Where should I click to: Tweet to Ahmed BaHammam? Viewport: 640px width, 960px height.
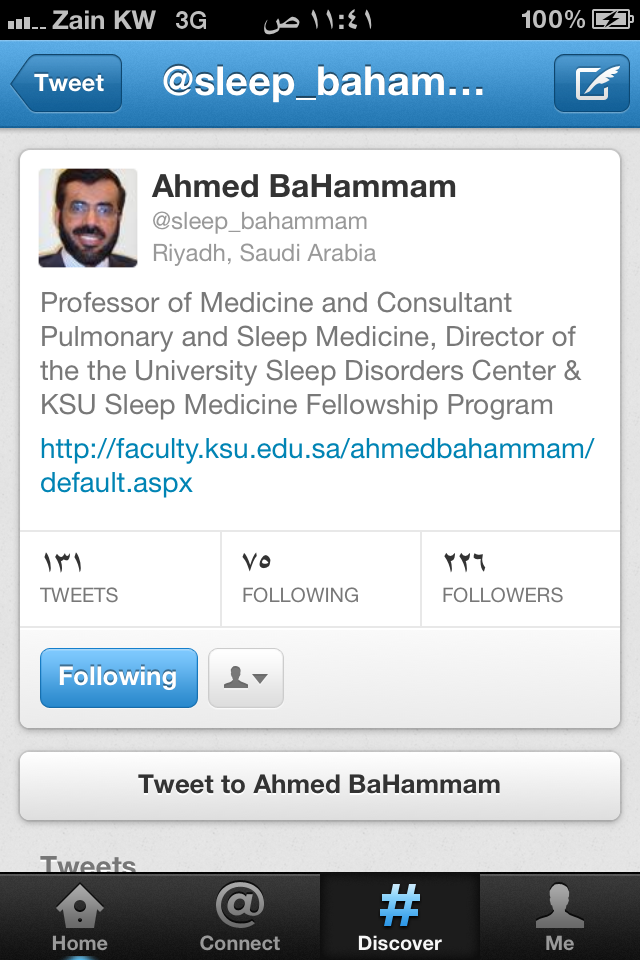pos(320,784)
